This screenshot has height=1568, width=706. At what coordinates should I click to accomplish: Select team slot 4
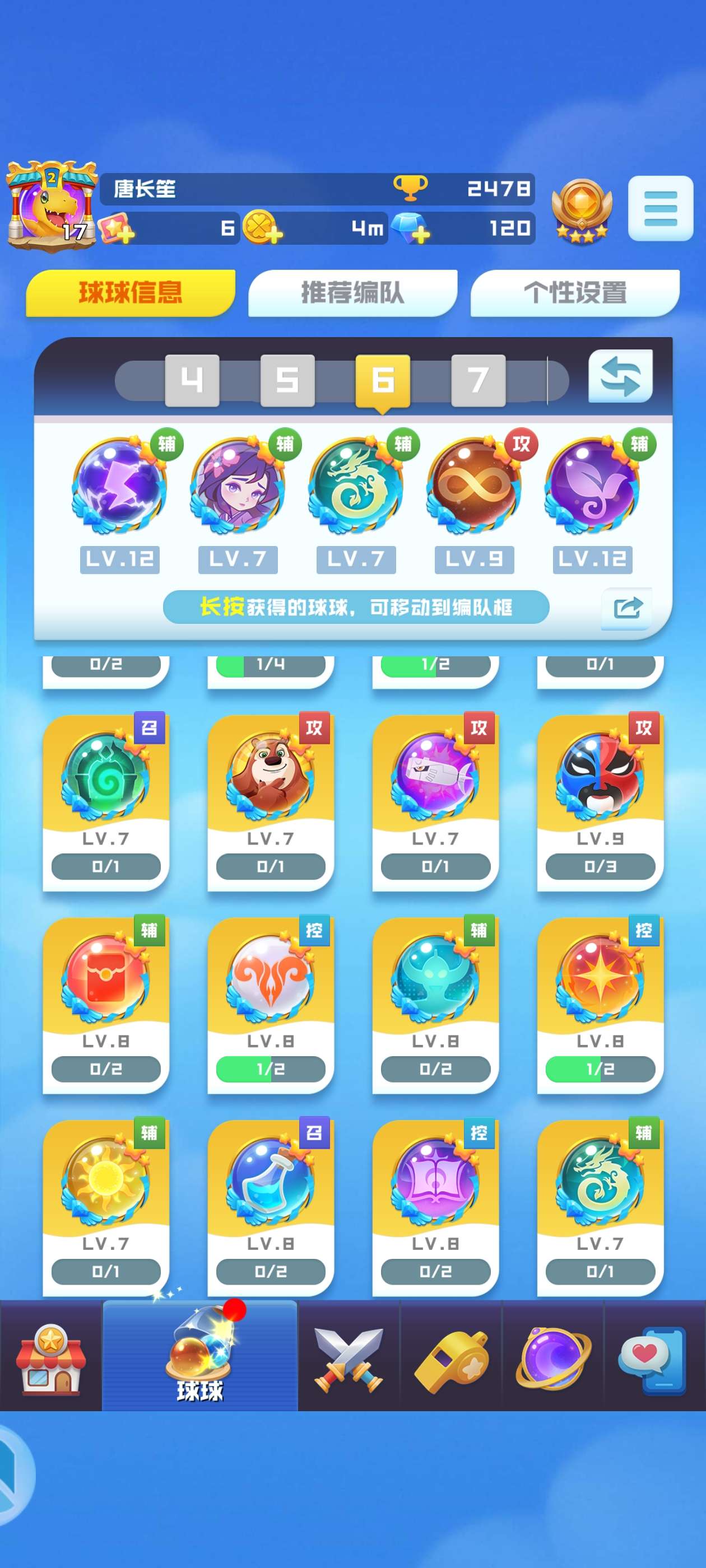pos(192,380)
